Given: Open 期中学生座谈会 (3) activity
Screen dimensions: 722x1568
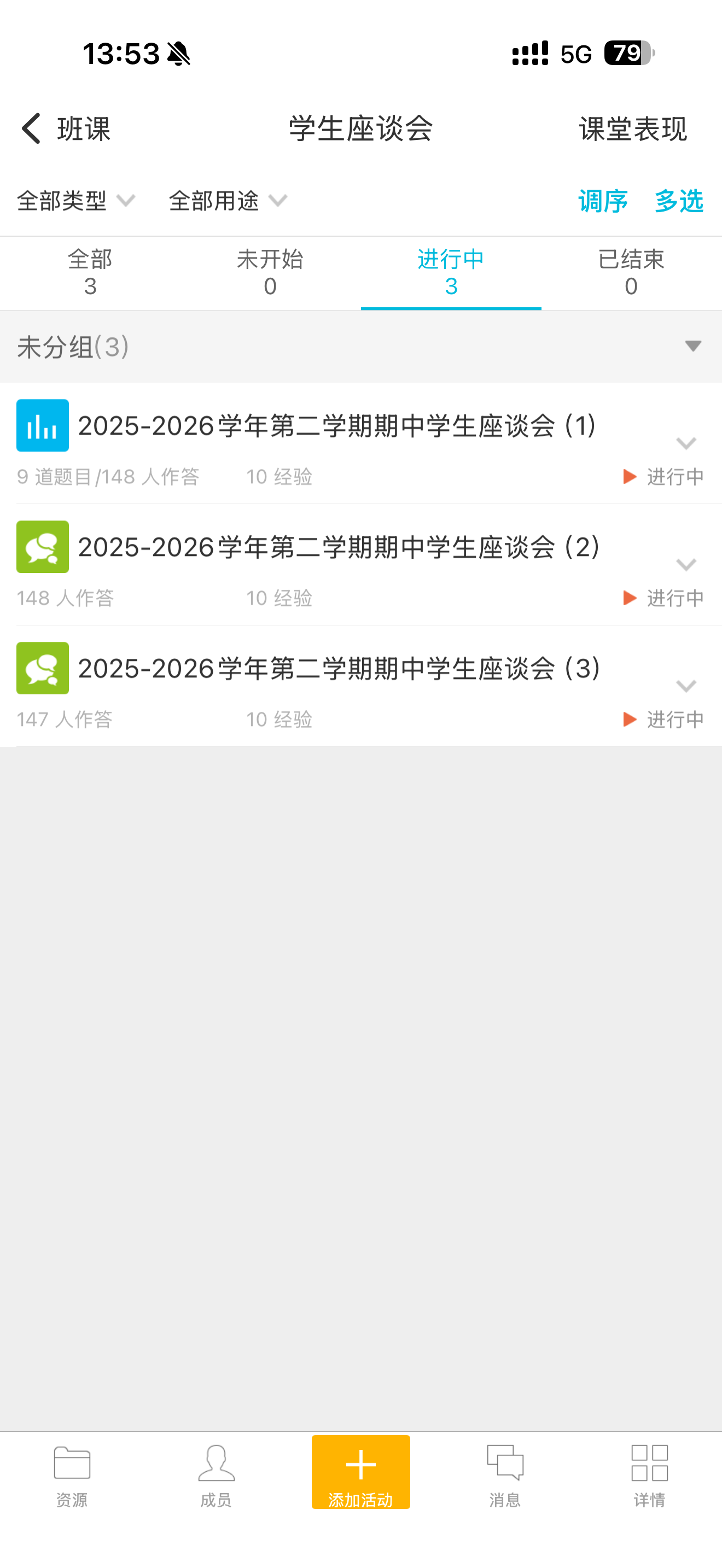Looking at the screenshot, I should [x=339, y=668].
